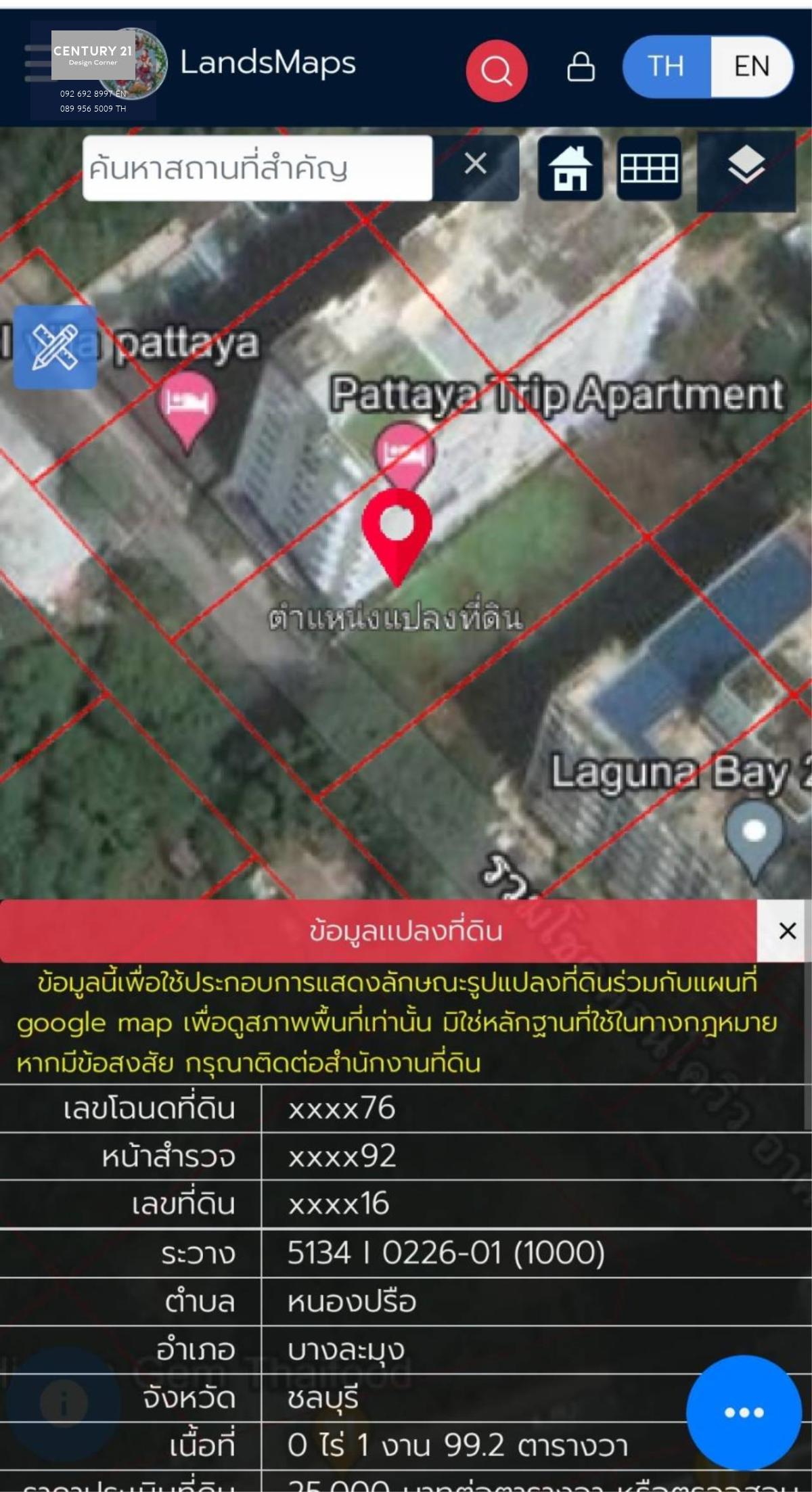This screenshot has width=812, height=1492.
Task: Open the blue three-dots floating button
Action: [x=744, y=1412]
